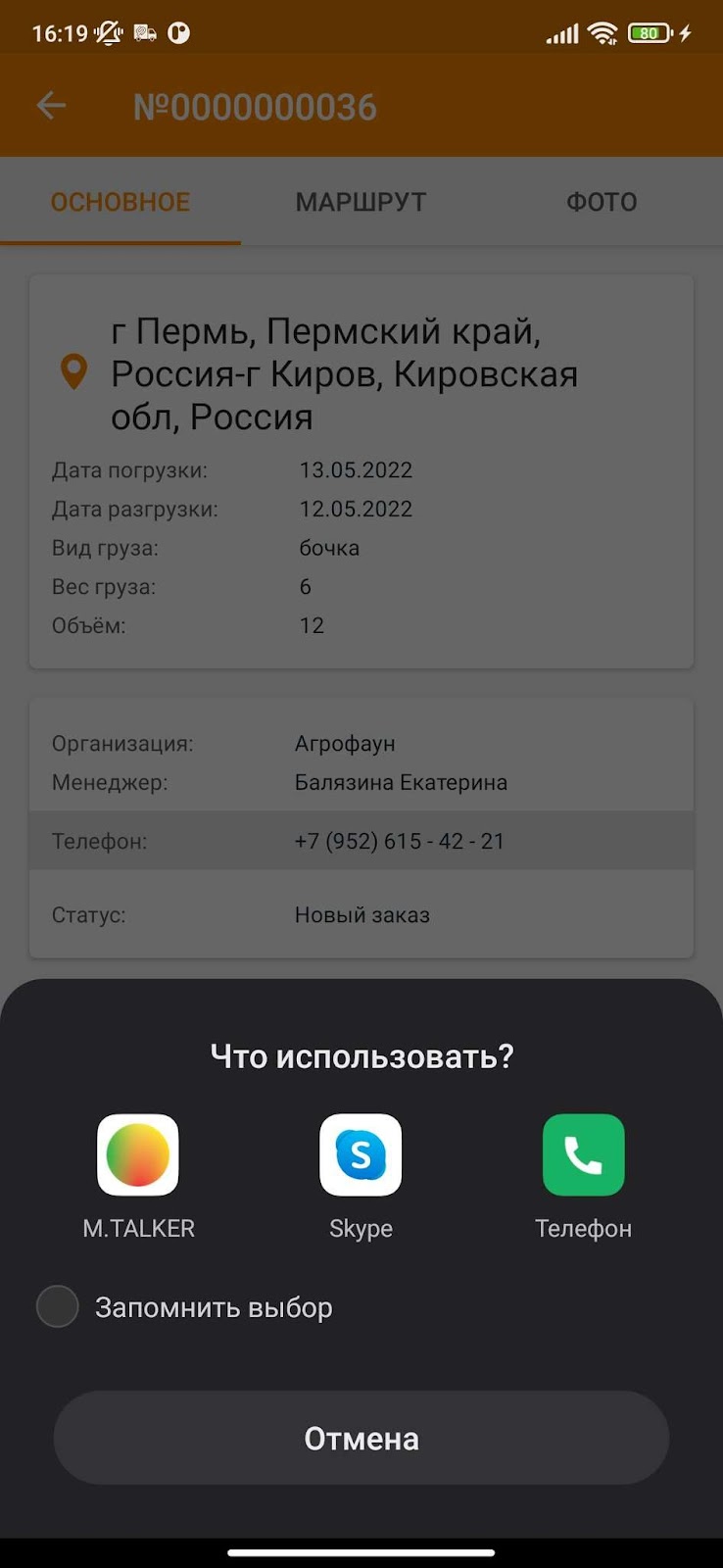Dismiss the chooser with Отмена

pyautogui.click(x=361, y=1438)
